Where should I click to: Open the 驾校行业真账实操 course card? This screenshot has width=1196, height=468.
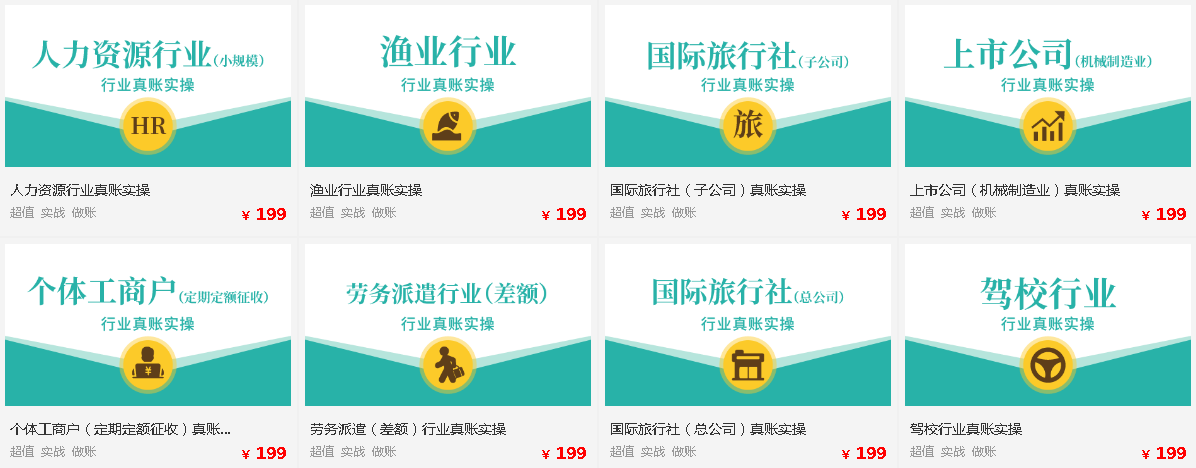coord(1048,326)
